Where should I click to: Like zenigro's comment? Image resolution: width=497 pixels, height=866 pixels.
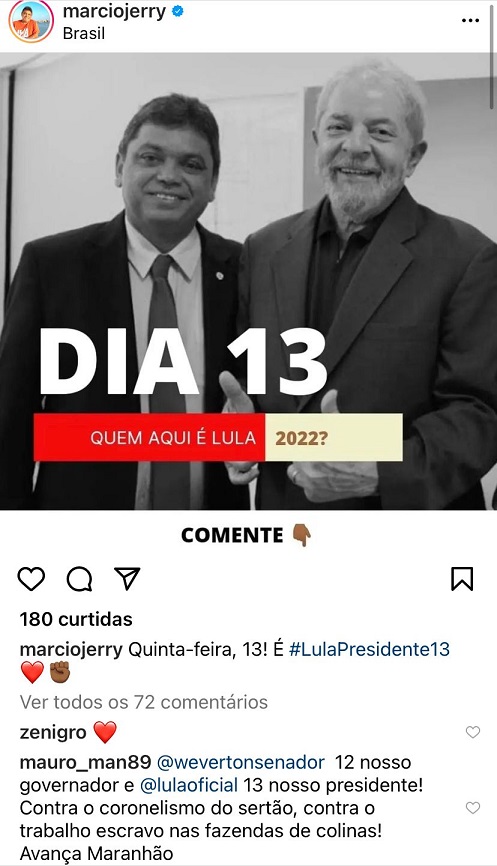[x=473, y=732]
